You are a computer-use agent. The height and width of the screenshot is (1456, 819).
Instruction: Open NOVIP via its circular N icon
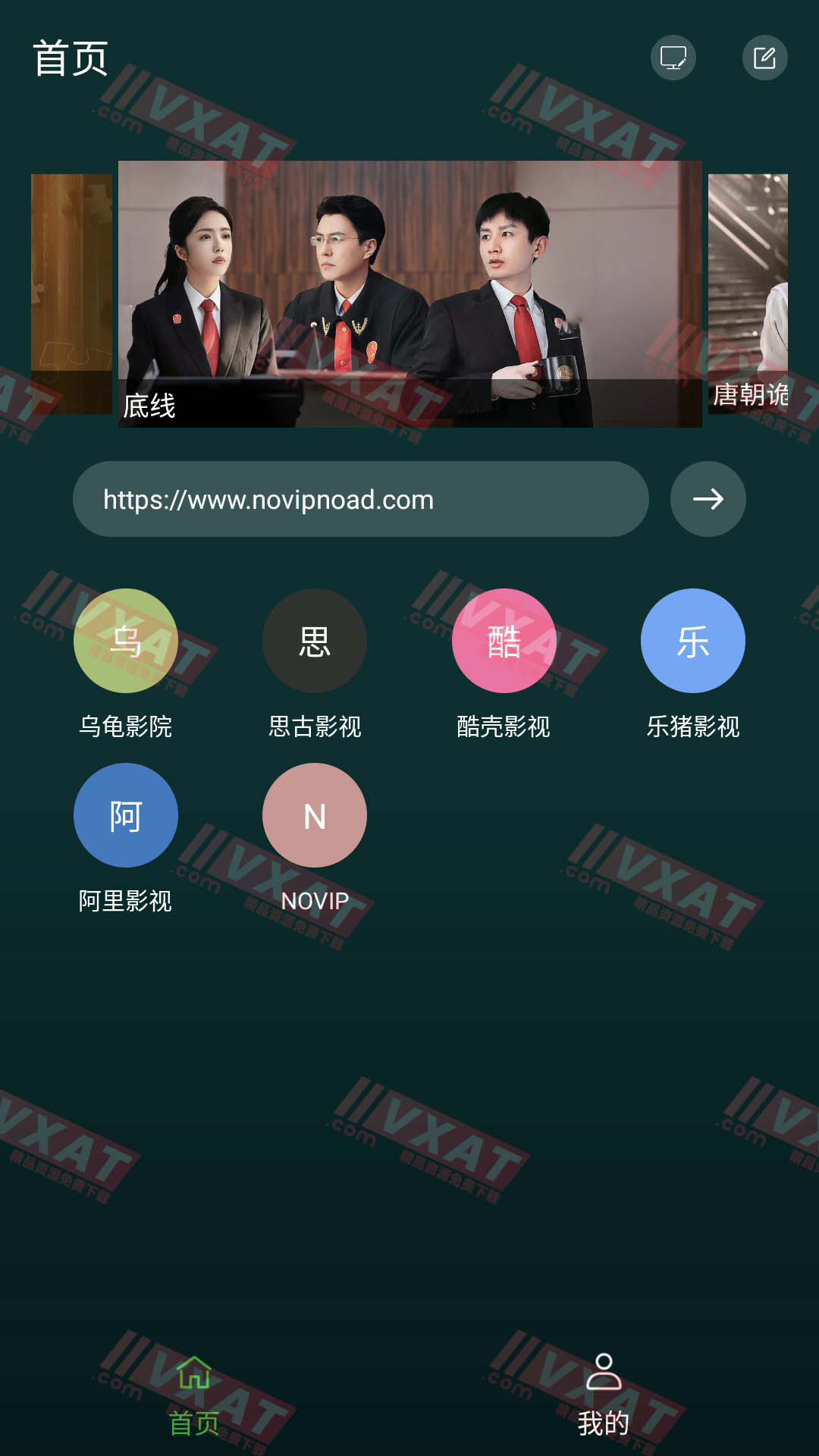(x=314, y=815)
